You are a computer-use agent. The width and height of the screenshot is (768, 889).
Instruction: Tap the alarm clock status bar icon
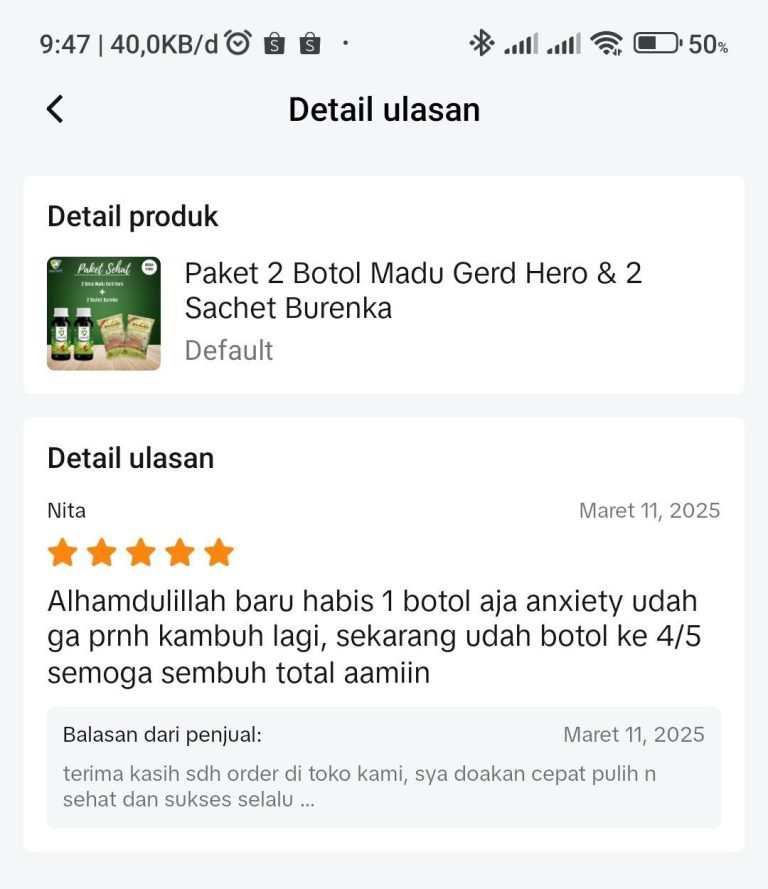[x=239, y=43]
